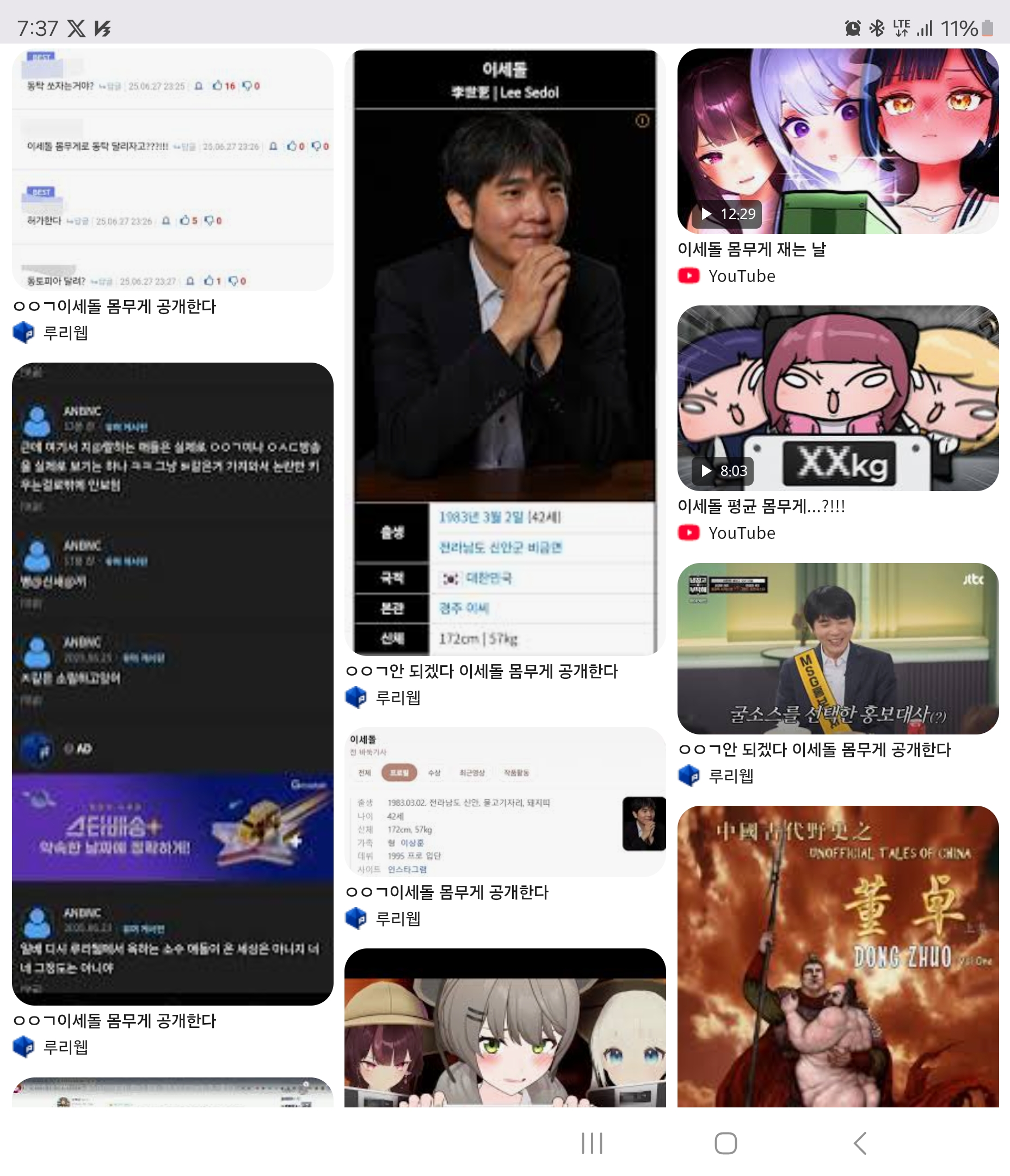Open the green-eyed anime girl image result

point(504,1027)
